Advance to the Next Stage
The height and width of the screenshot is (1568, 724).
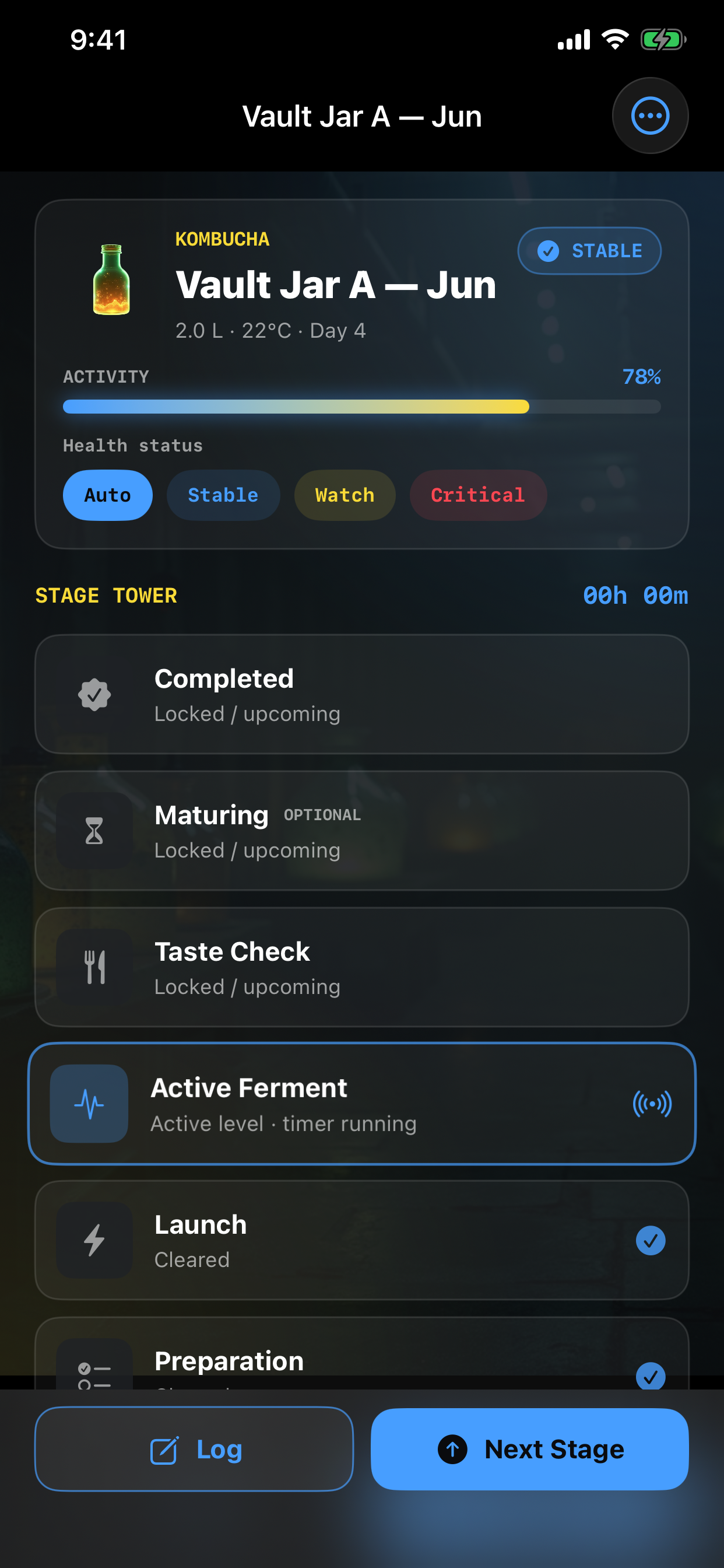[529, 1448]
